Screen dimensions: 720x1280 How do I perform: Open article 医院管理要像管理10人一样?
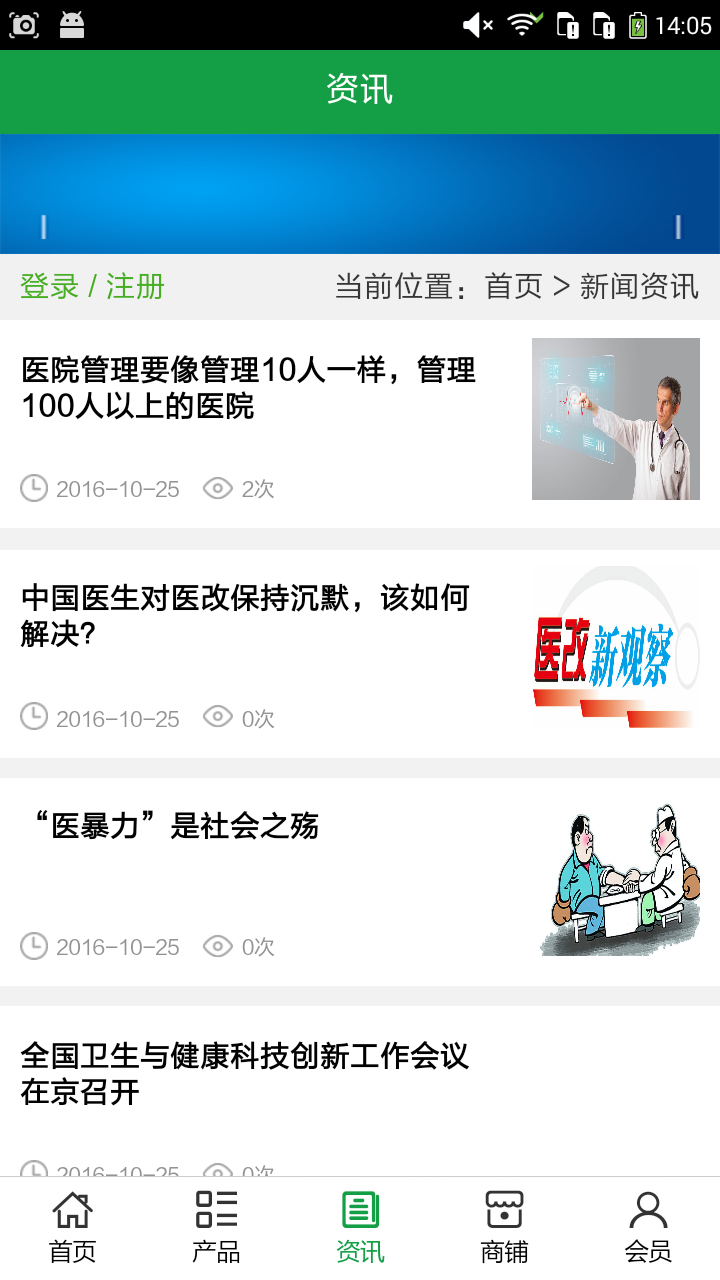(248, 389)
